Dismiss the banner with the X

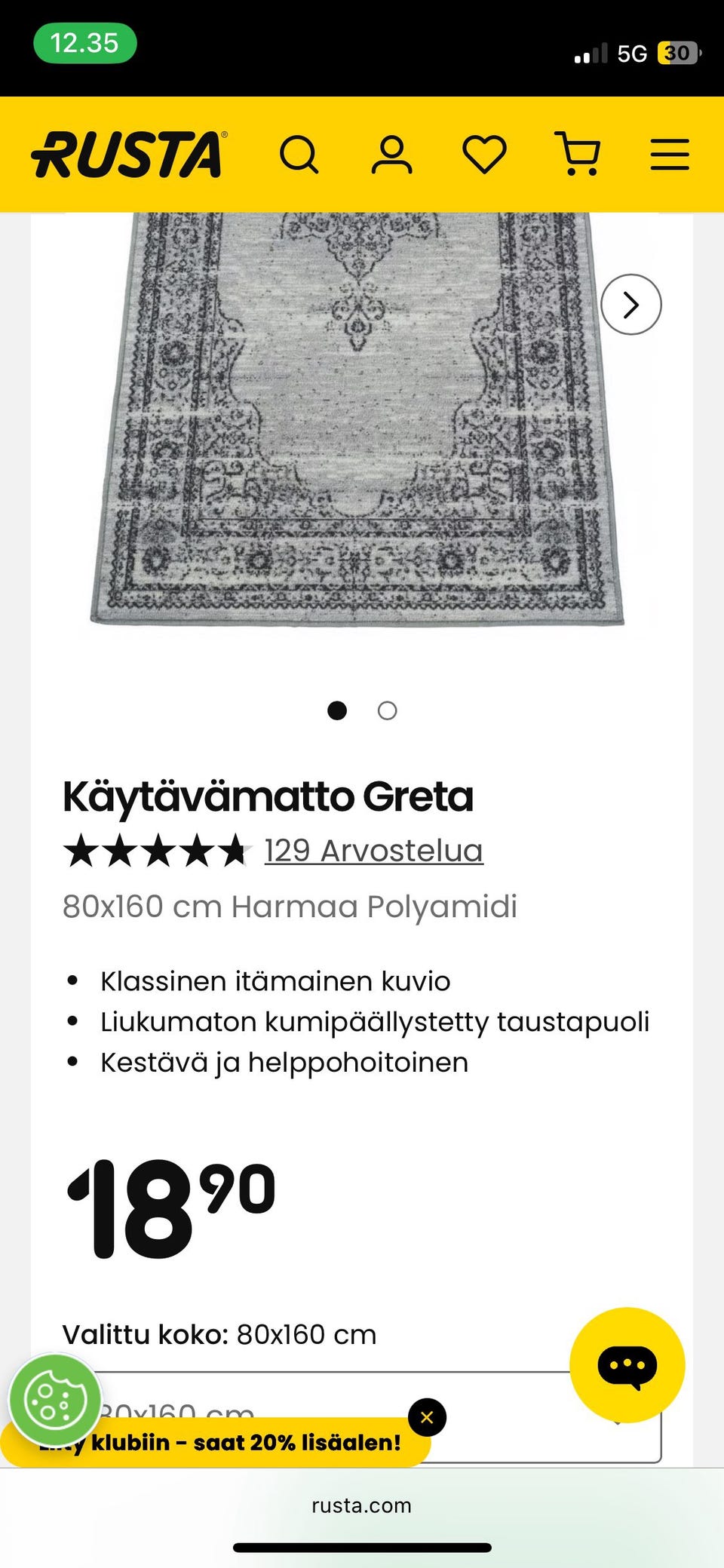428,1417
